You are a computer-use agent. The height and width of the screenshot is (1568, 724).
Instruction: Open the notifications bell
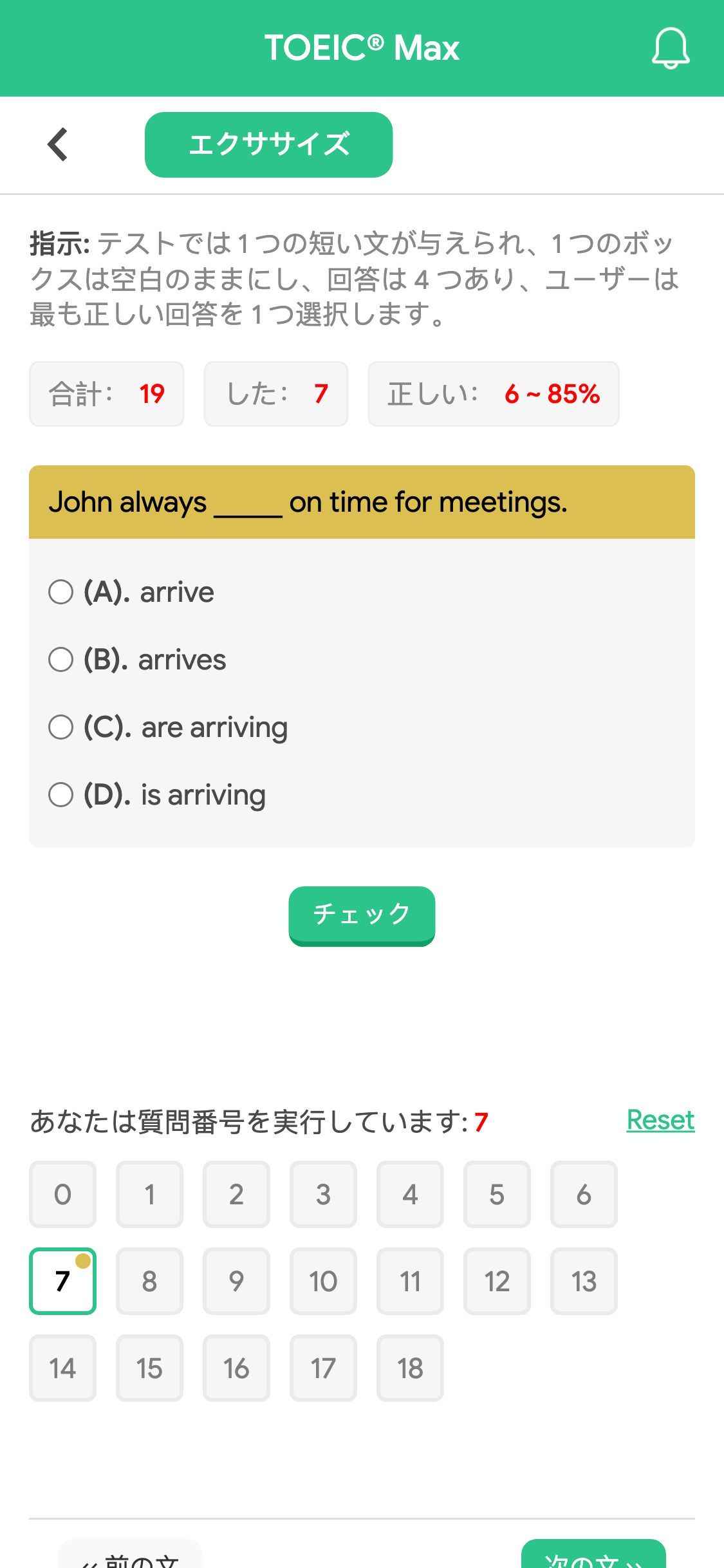pos(671,48)
